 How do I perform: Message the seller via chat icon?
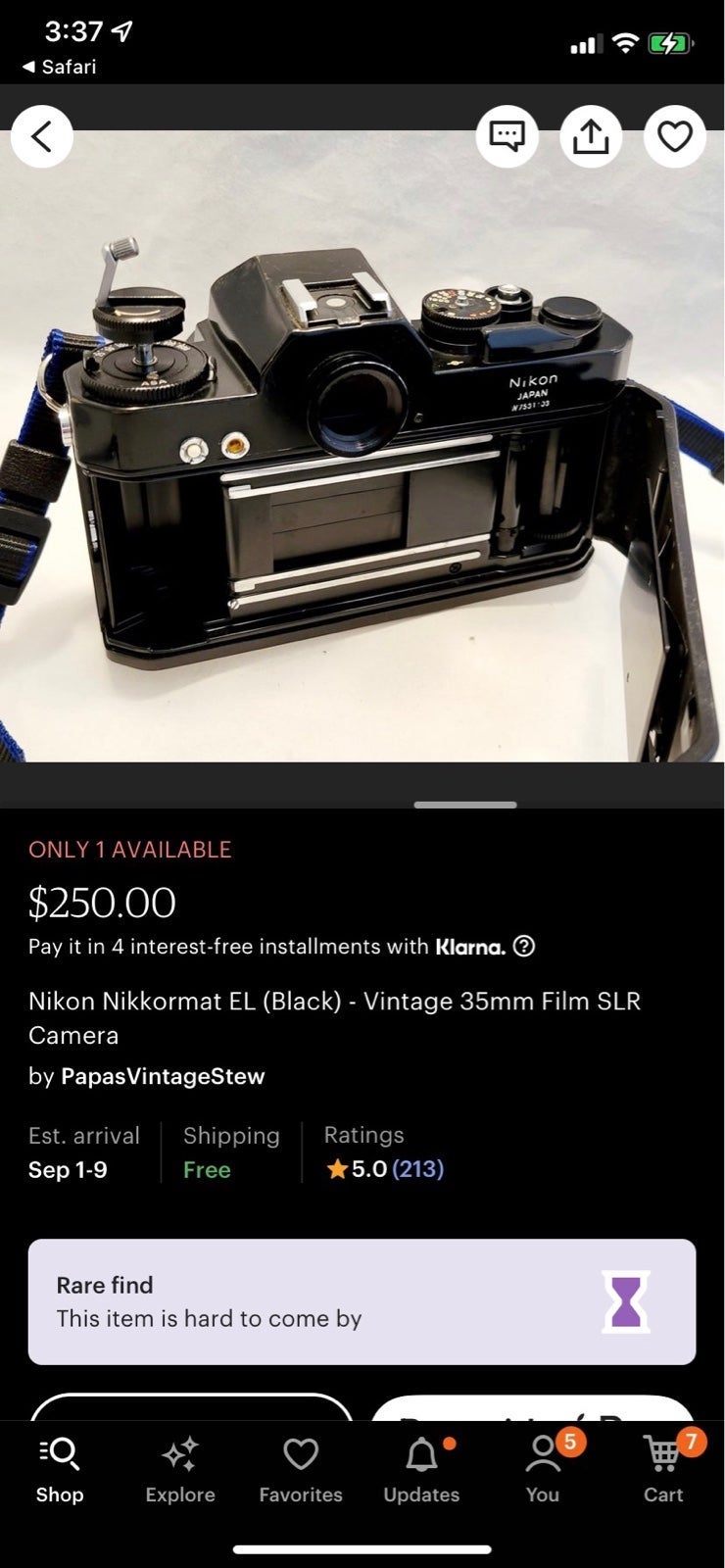[507, 136]
